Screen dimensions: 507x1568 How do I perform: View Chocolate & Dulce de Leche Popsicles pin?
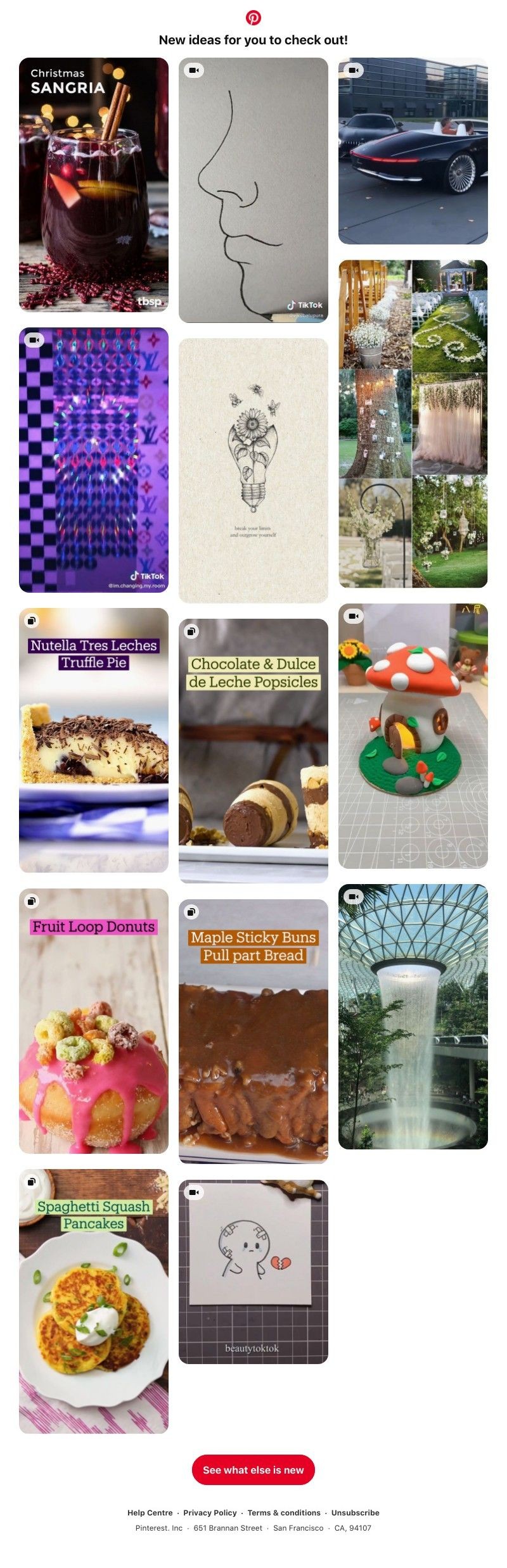[253, 751]
